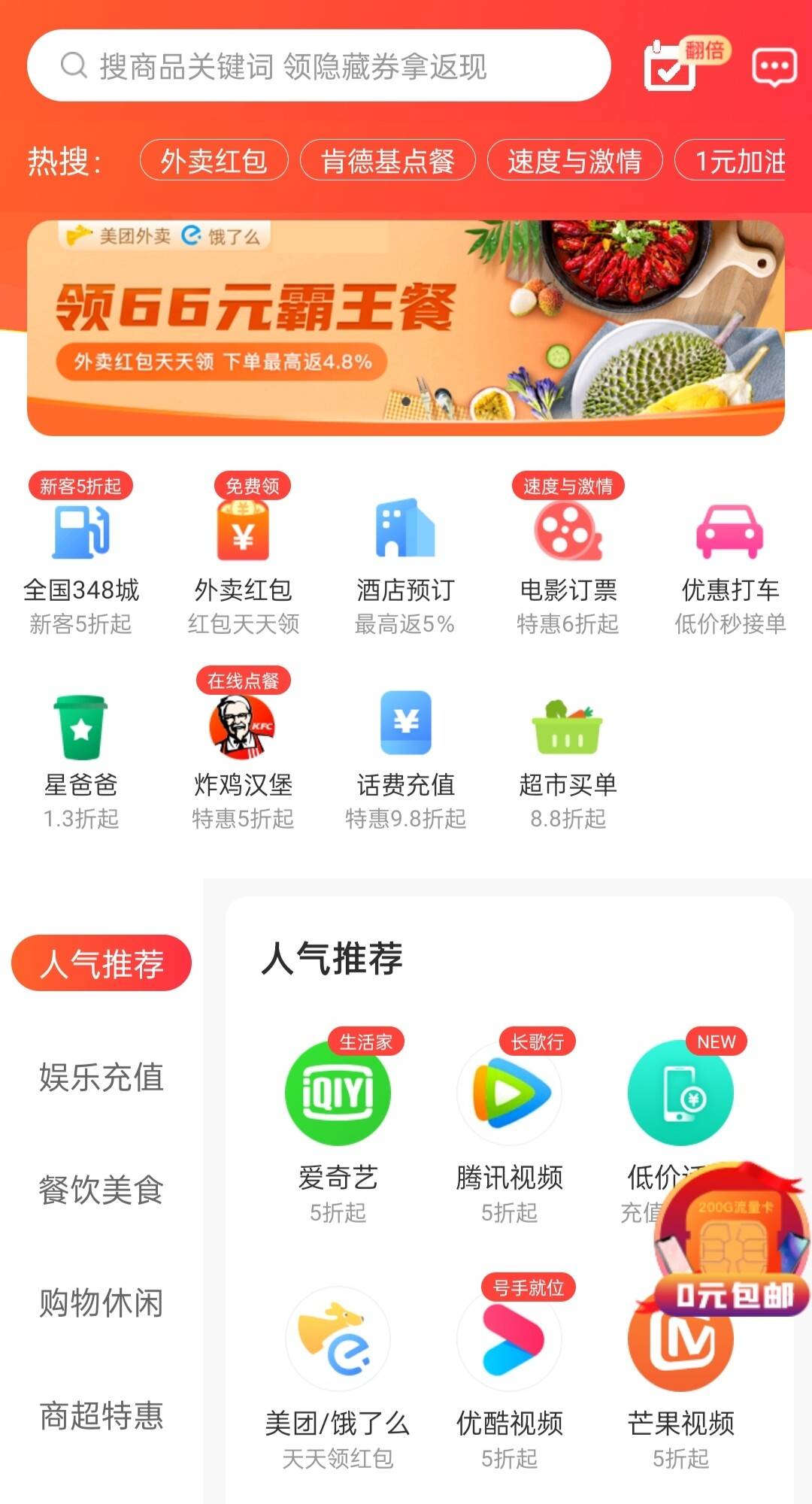
Task: Open 炸鸡汉堡 KFC ordering shortcut
Action: click(243, 752)
